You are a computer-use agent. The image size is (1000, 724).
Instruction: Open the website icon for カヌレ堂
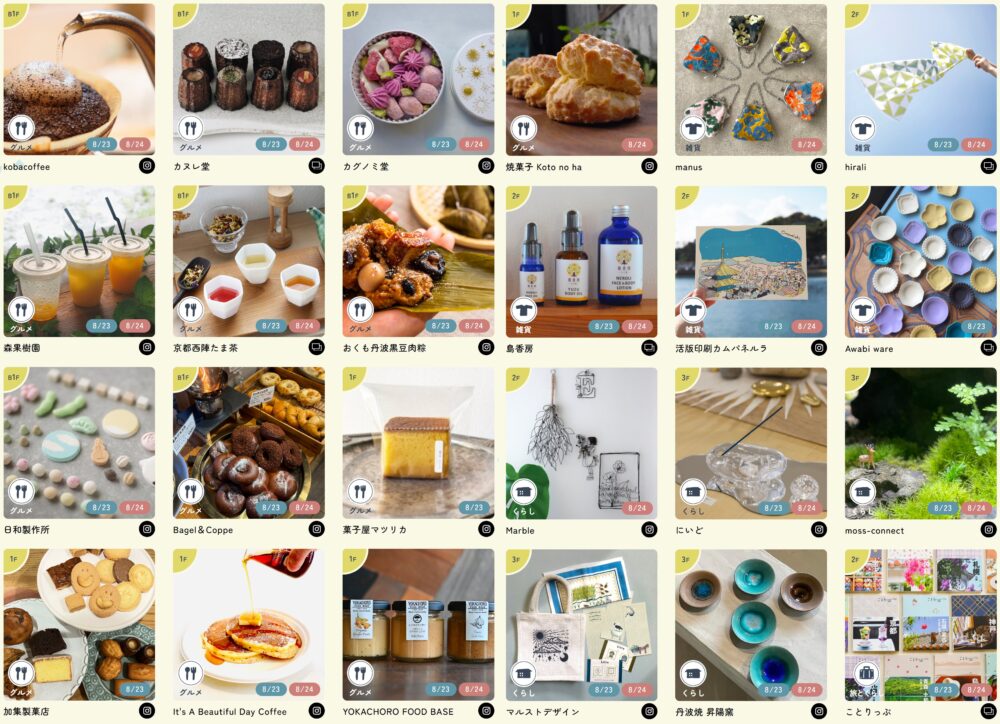(x=316, y=166)
